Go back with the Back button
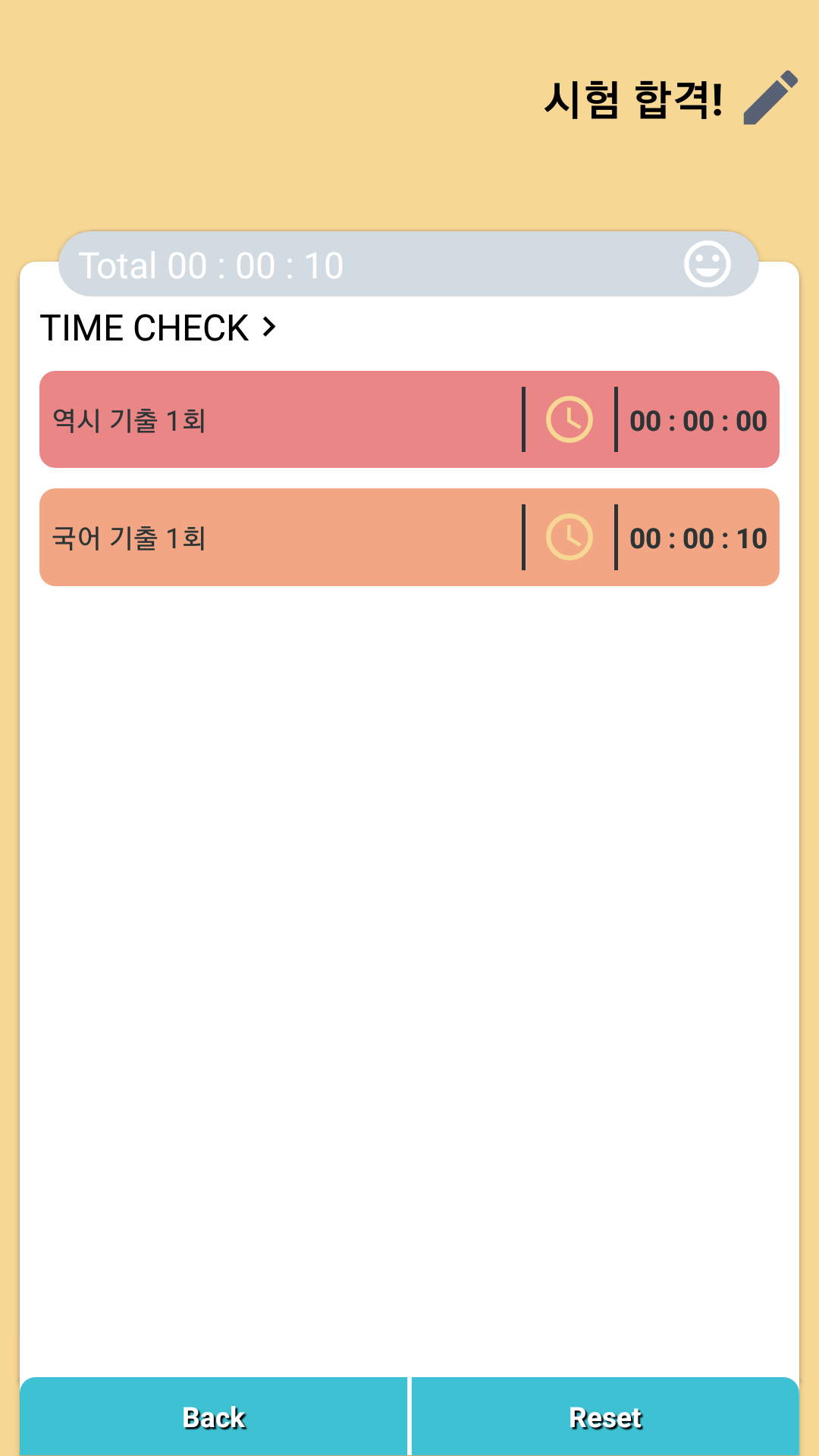819x1456 pixels. coord(214,1417)
